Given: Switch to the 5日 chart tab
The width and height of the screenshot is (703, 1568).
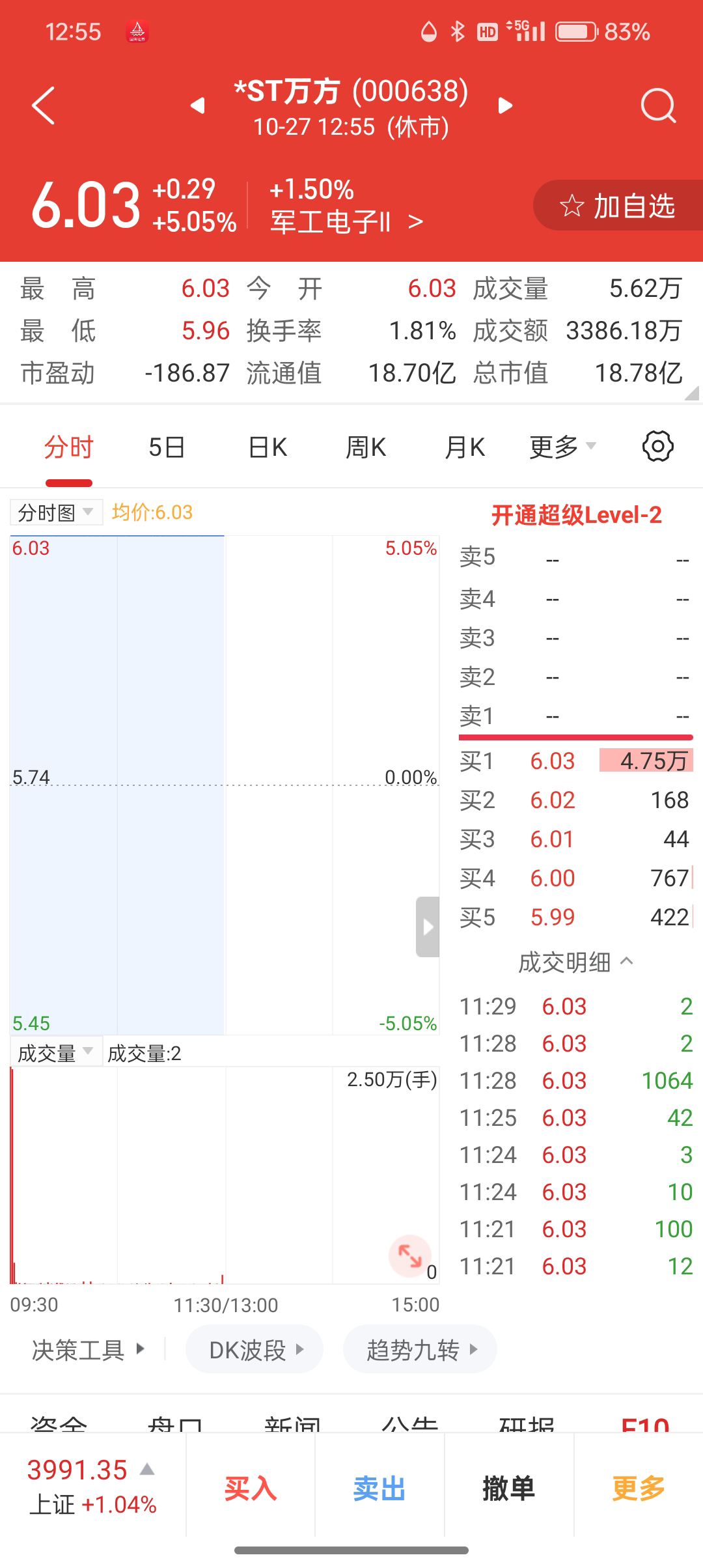Looking at the screenshot, I should 167,447.
